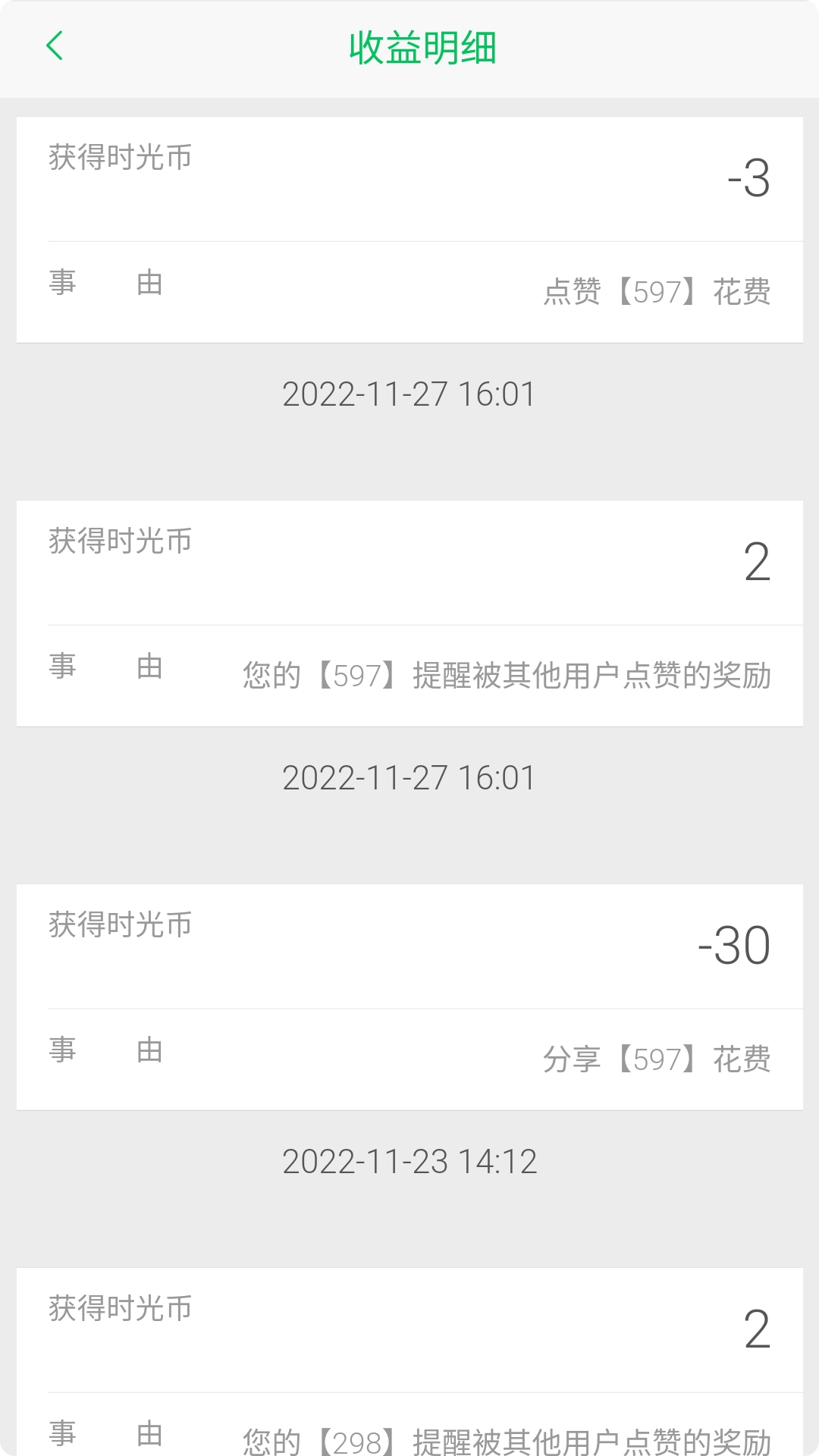The height and width of the screenshot is (1456, 819).
Task: Tap the 获得时光币 label on bottom card
Action: (120, 1307)
